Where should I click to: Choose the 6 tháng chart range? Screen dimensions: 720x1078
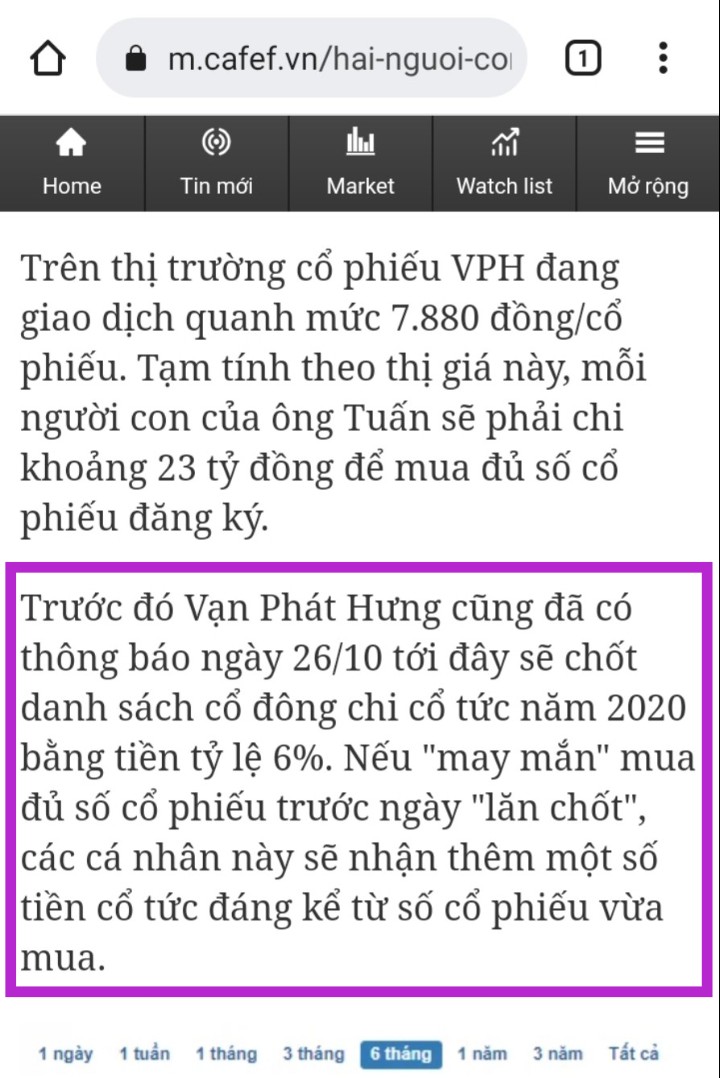tap(401, 1054)
